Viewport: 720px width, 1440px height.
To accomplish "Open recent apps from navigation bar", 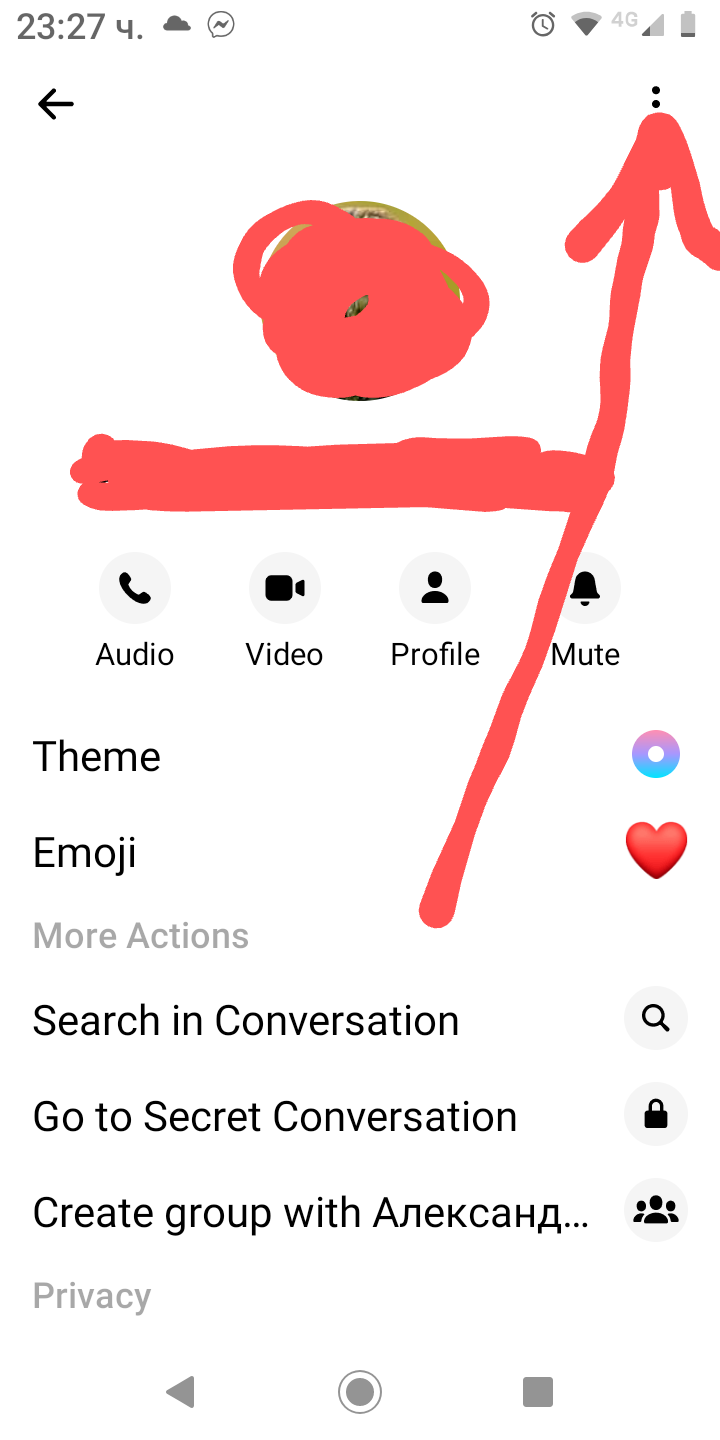I will pos(538,1391).
